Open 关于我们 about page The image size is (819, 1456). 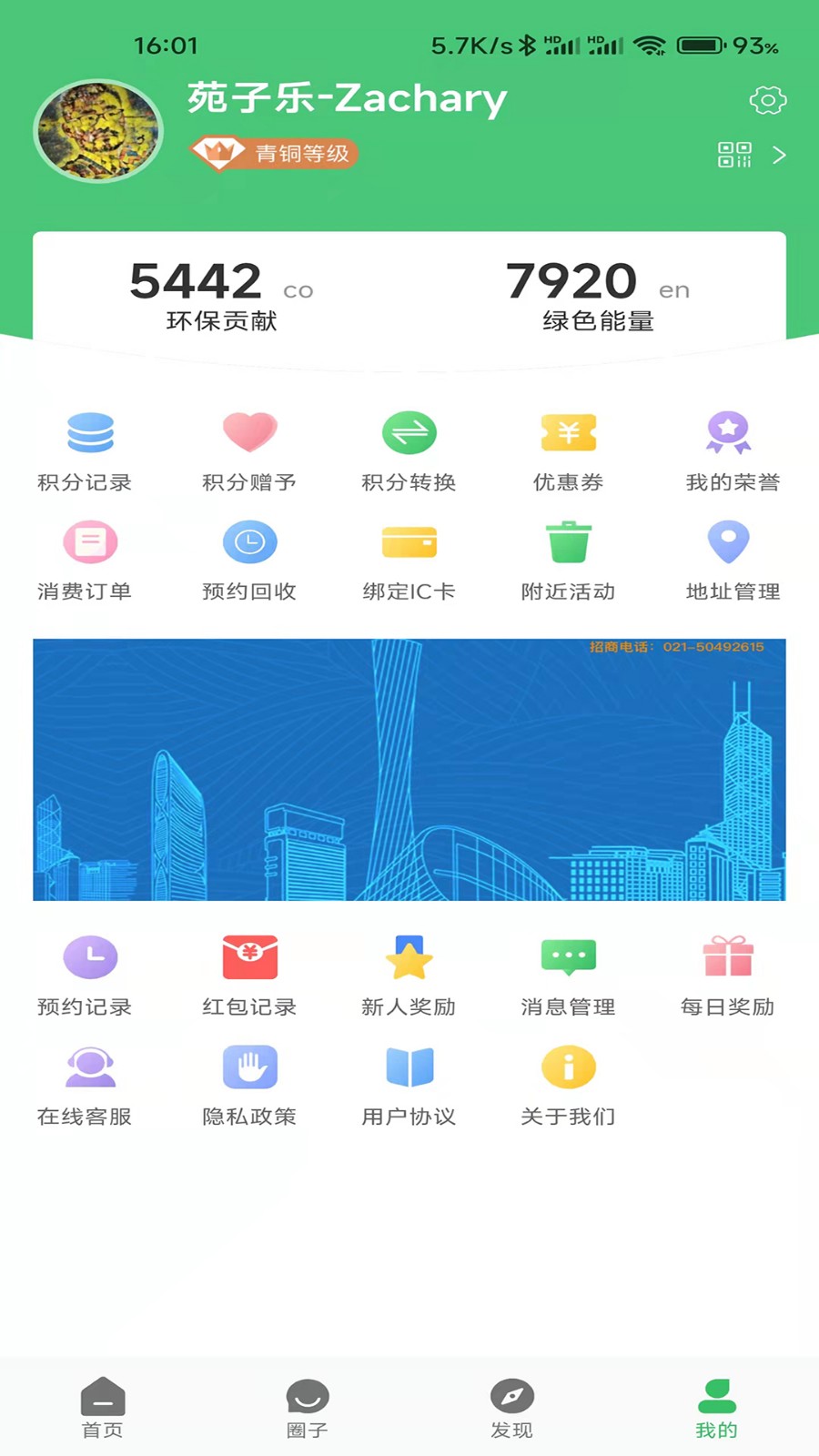tap(568, 1085)
